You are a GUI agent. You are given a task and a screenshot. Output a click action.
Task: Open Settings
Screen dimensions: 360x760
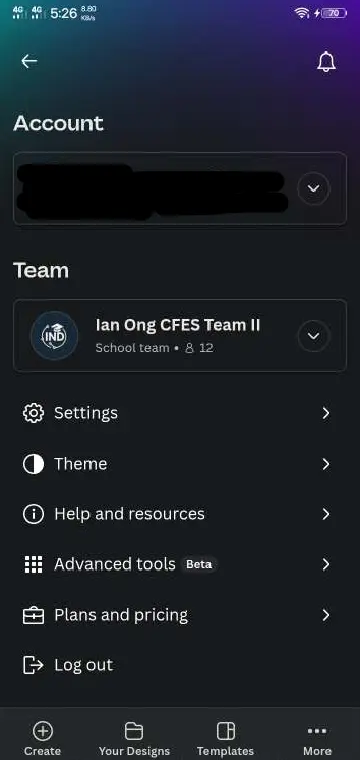[180, 413]
